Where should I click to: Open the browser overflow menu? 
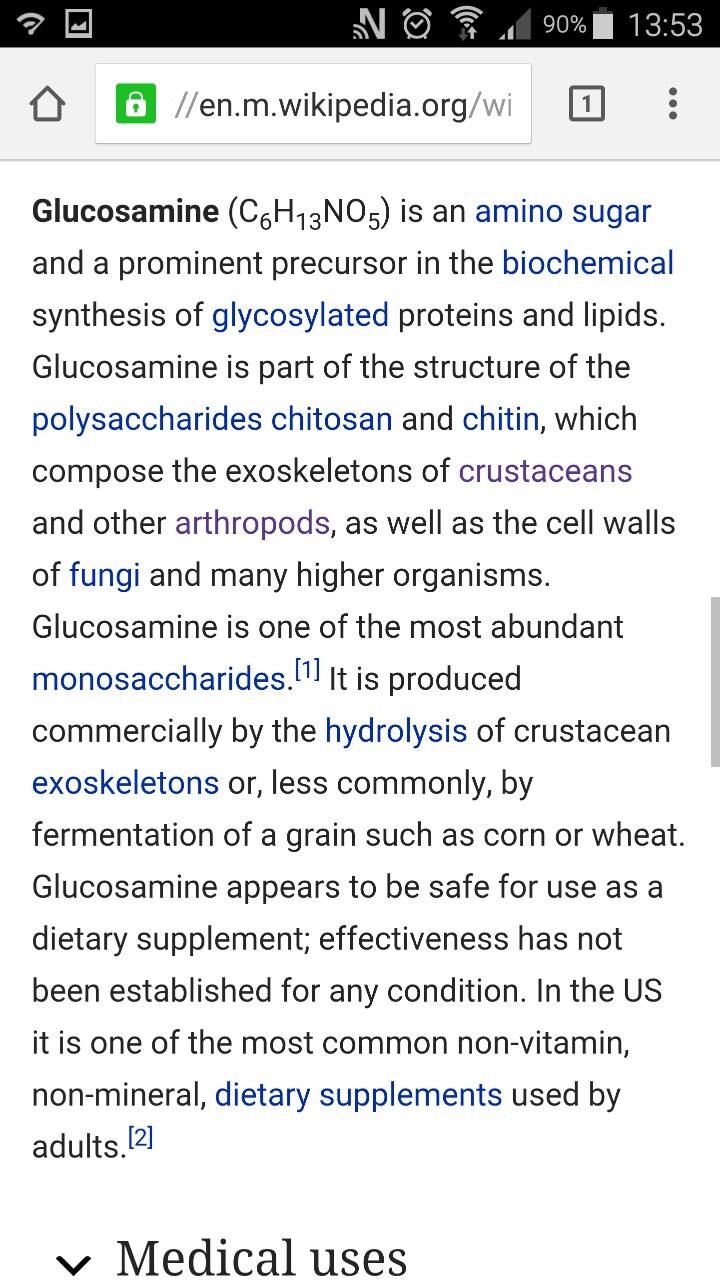coord(672,104)
